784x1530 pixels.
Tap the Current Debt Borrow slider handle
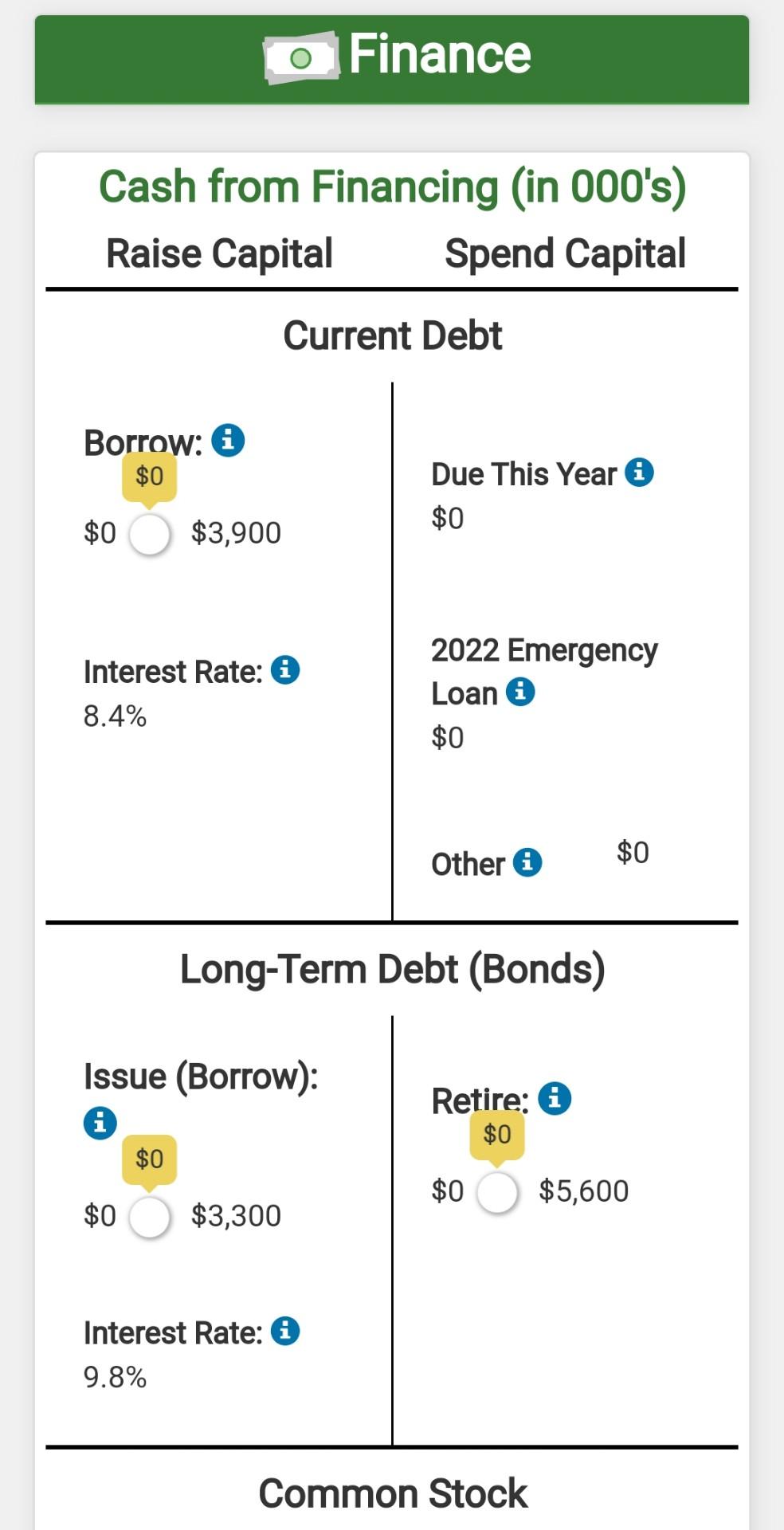(x=150, y=534)
